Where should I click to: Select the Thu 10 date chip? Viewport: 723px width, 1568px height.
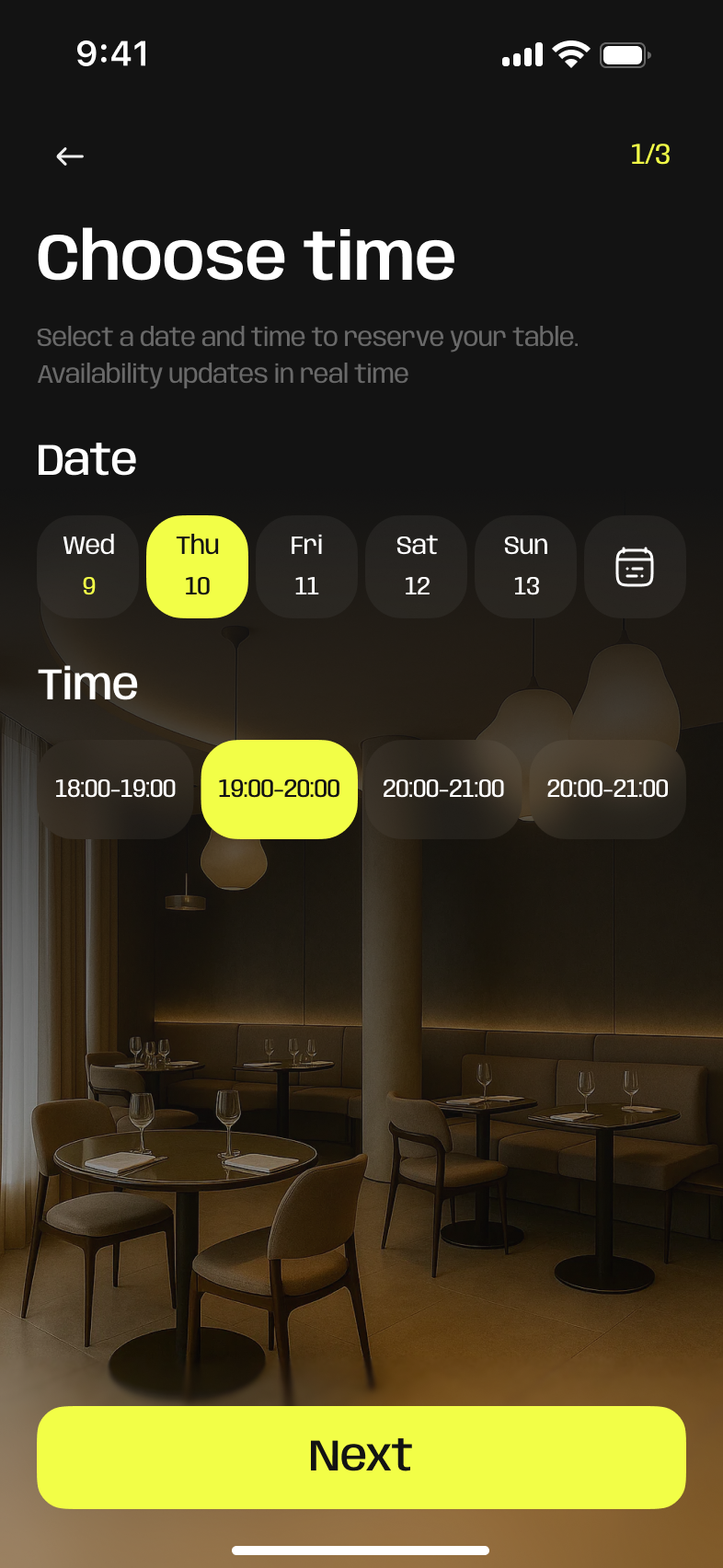click(x=196, y=566)
